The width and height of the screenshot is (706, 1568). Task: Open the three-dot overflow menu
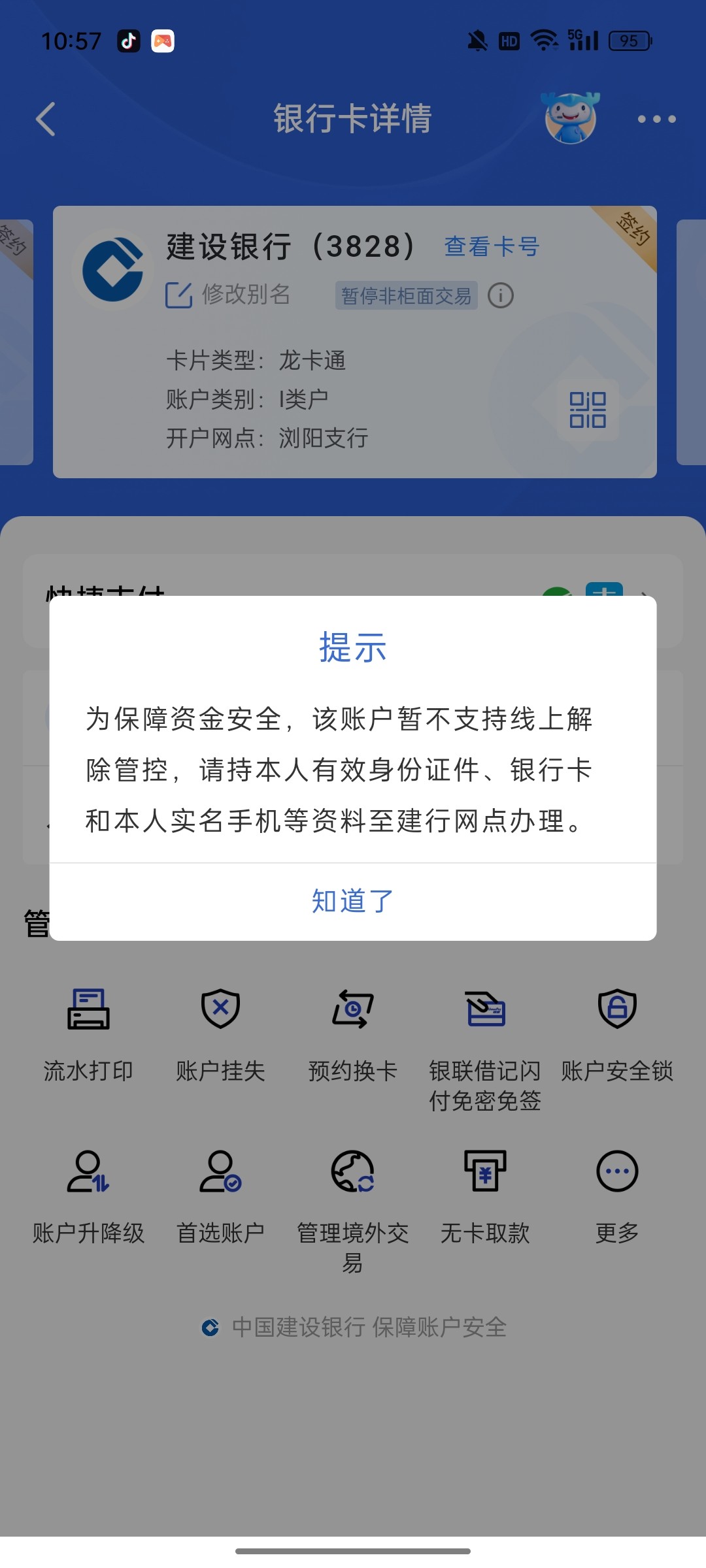pos(656,119)
